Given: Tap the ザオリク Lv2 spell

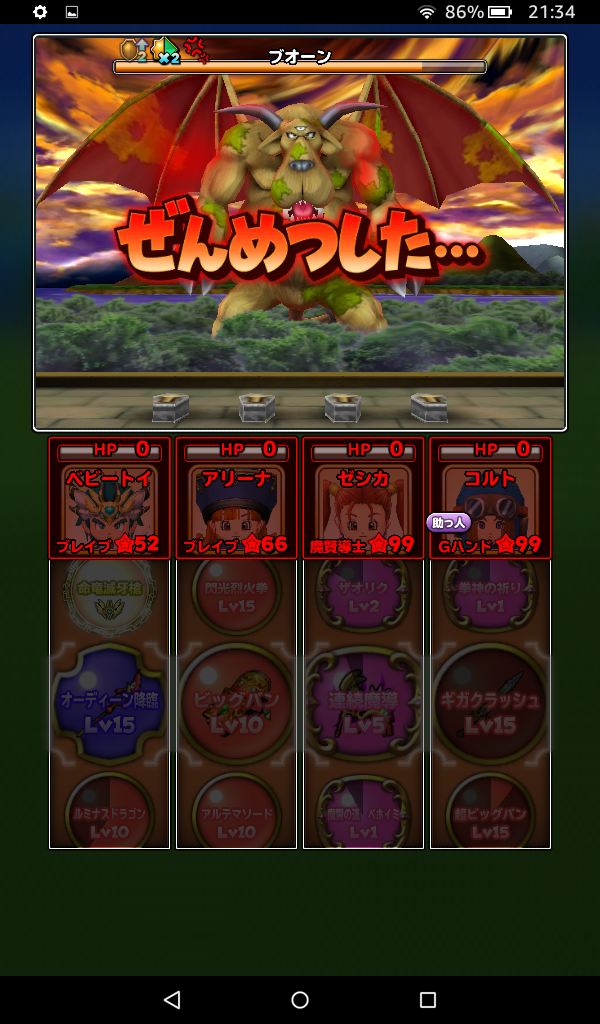Looking at the screenshot, I should tap(363, 595).
